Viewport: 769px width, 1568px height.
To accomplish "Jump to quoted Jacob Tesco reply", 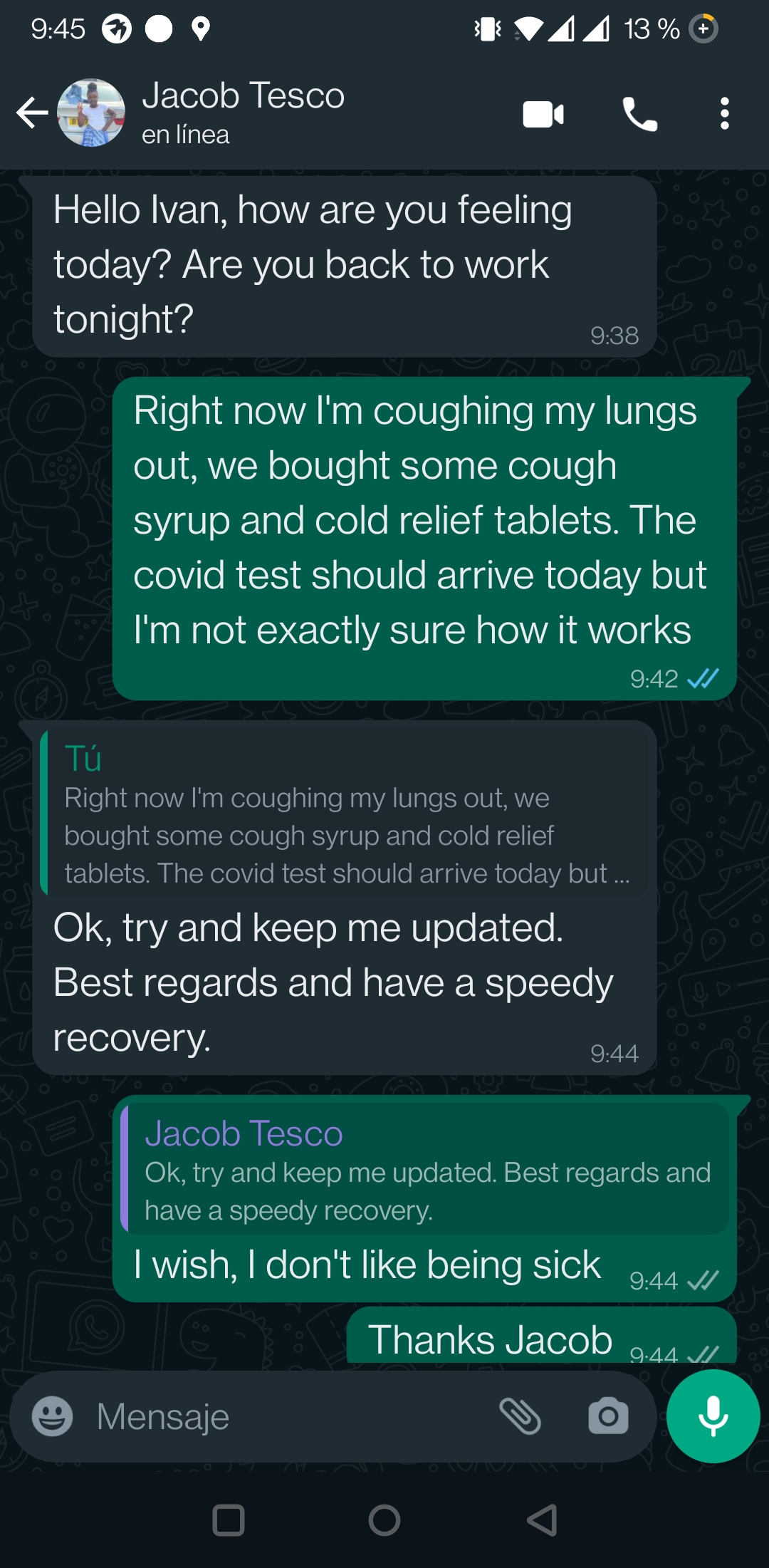I will click(425, 1168).
